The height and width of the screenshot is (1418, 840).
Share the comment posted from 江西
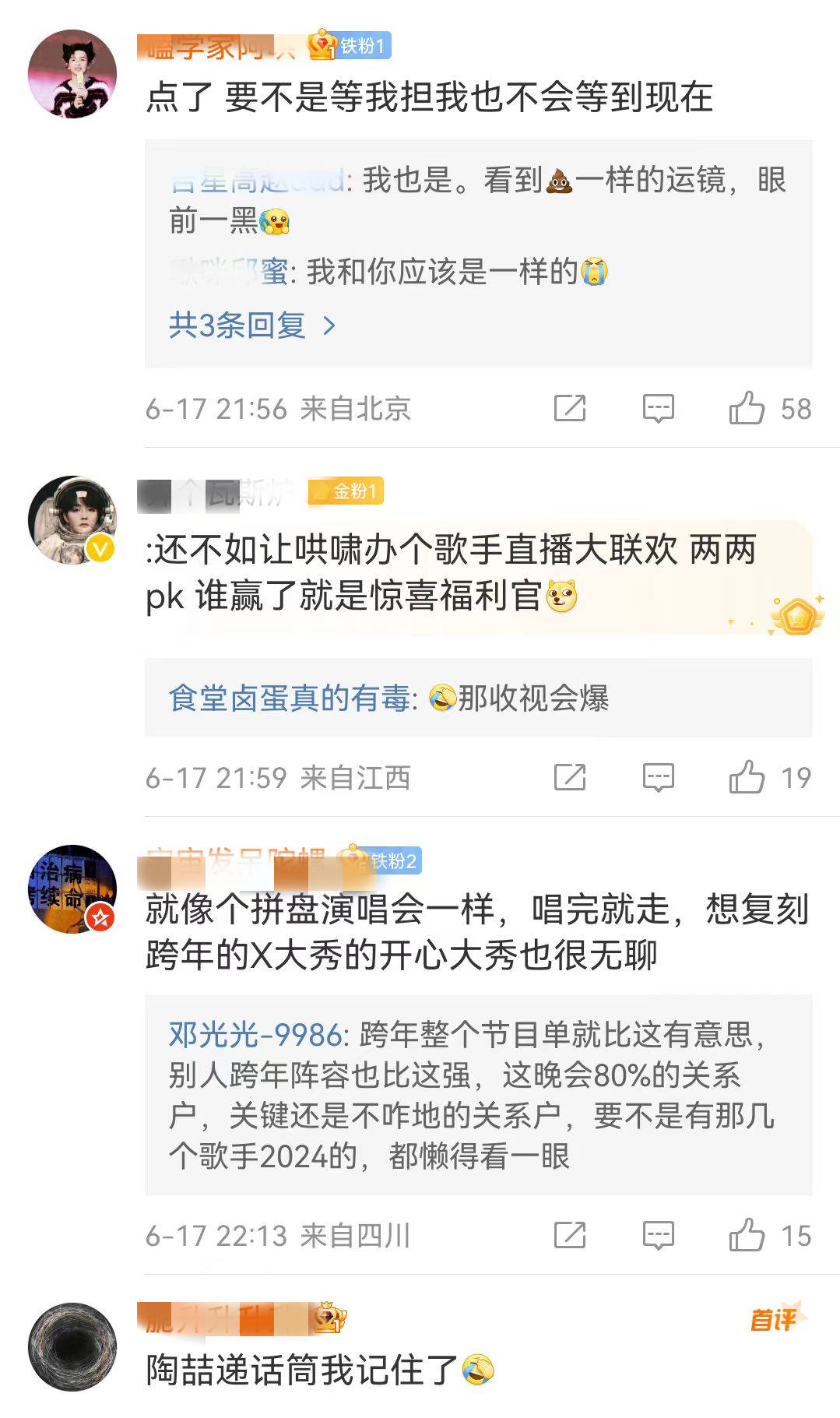pos(569,777)
